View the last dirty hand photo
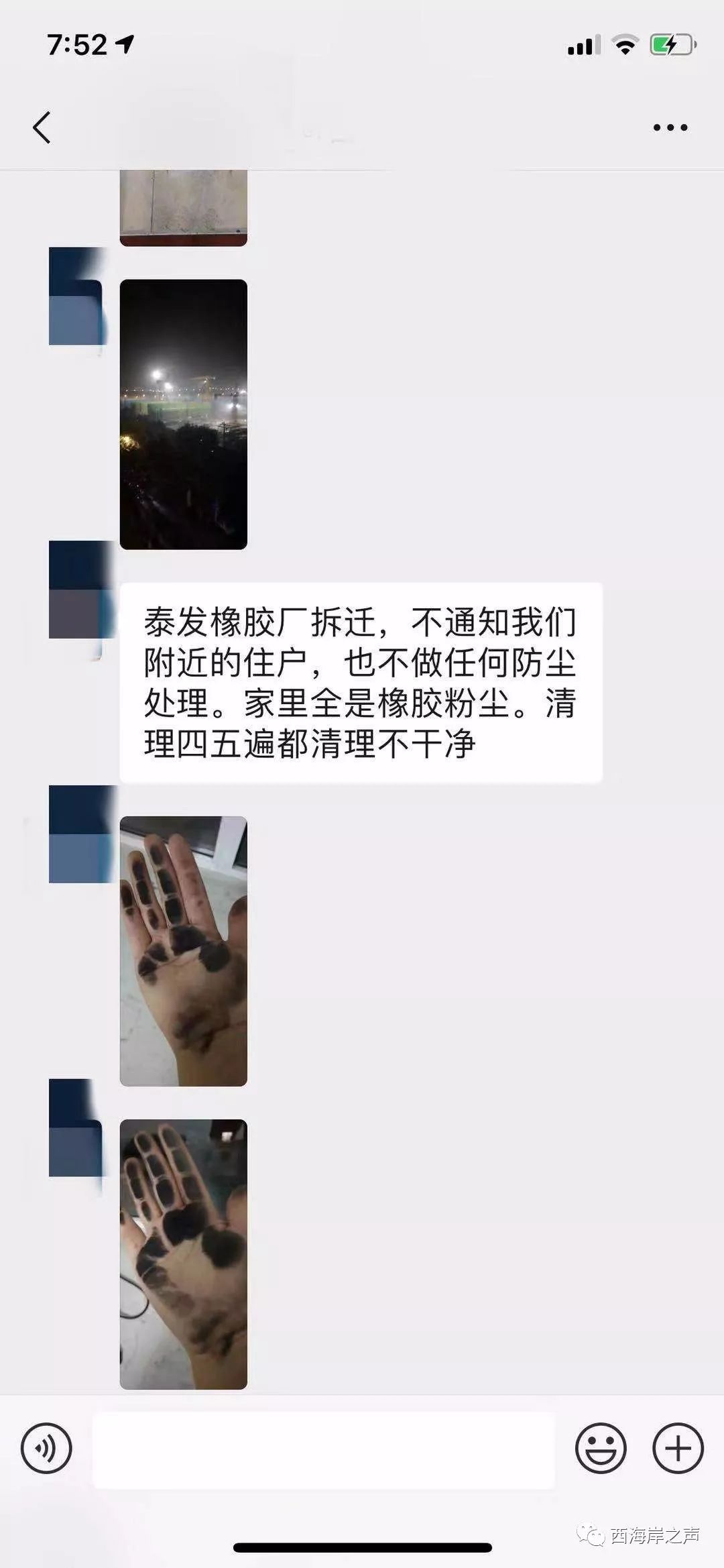 click(183, 1253)
